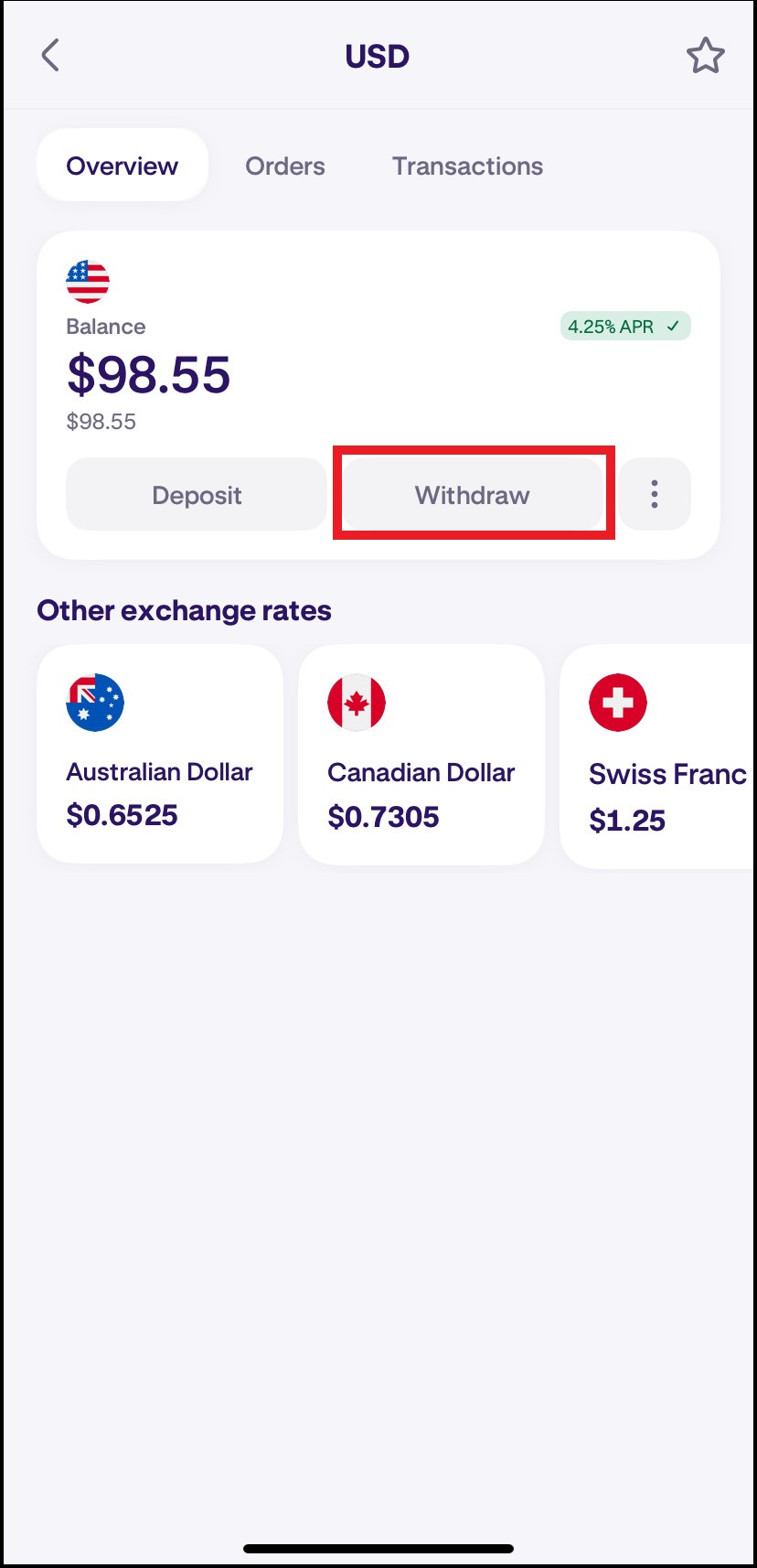Tap the 4.25% APR badge
Image resolution: width=757 pixels, height=1568 pixels.
[x=624, y=327]
